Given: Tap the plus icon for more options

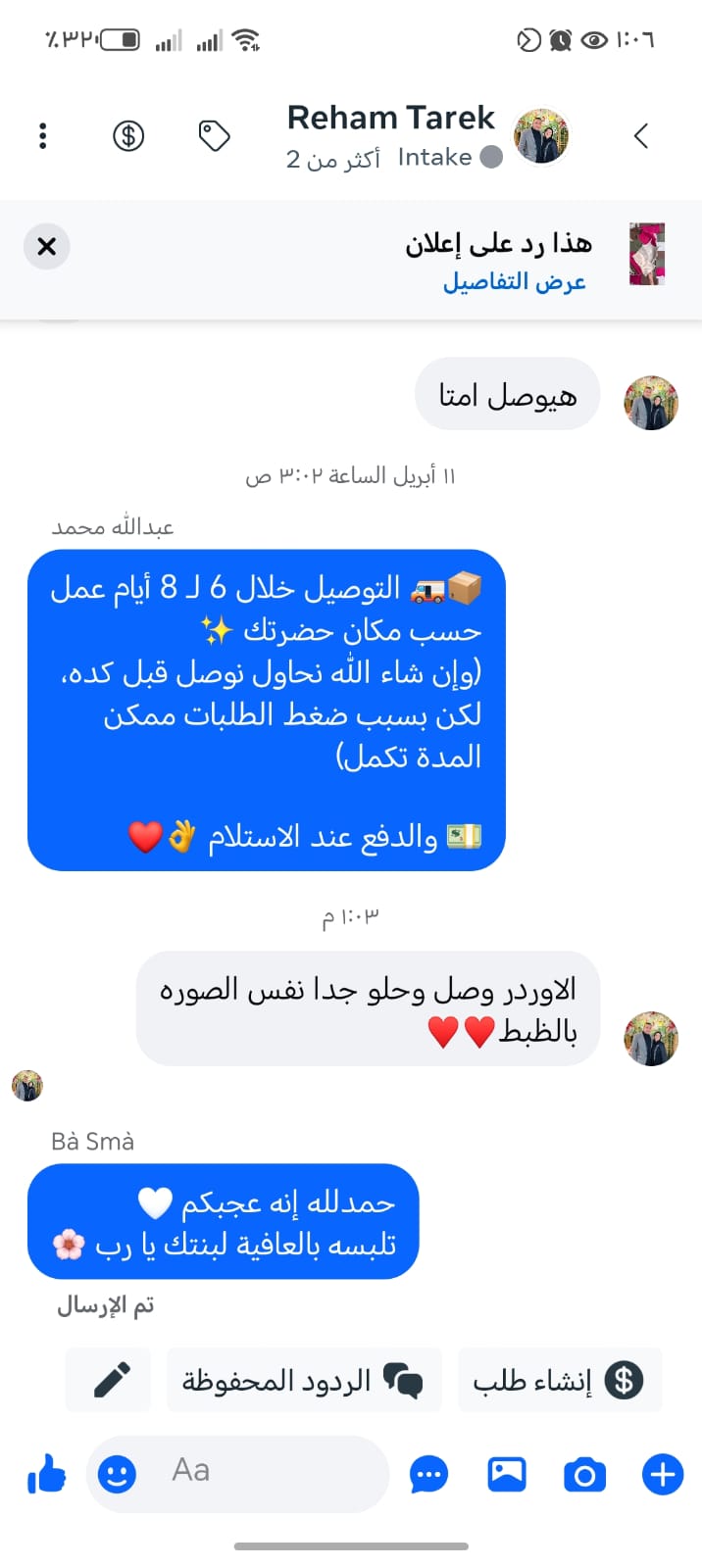Looking at the screenshot, I should point(663,1474).
